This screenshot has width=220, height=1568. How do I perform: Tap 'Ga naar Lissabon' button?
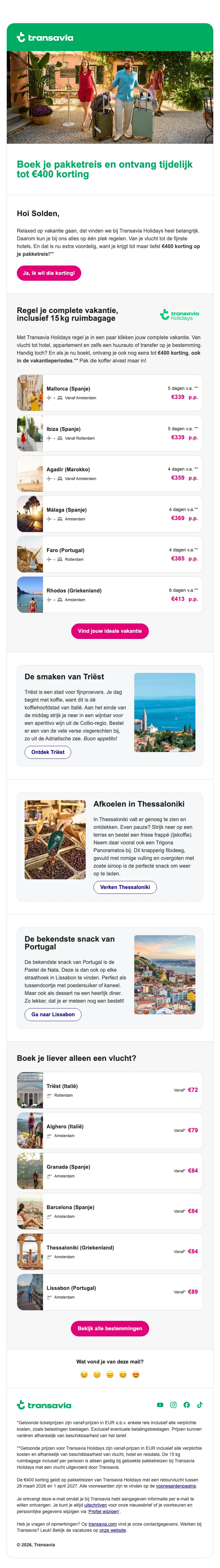point(53,1014)
